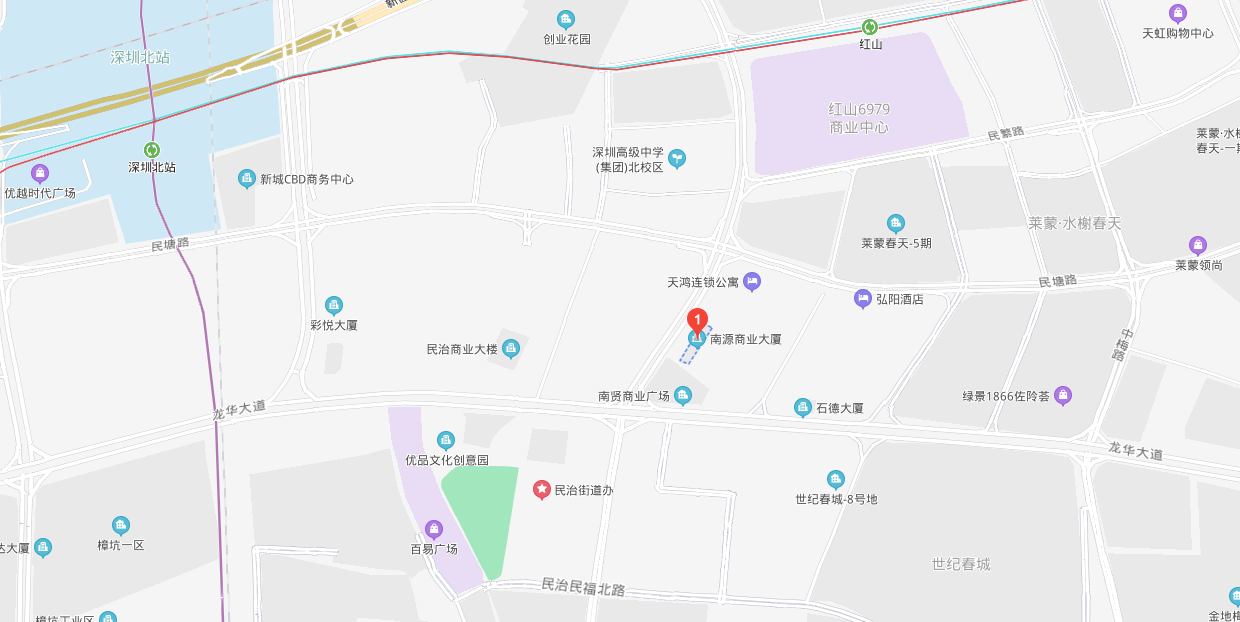
Task: Open the 弘阳酒店 hotel marker
Action: click(x=862, y=298)
